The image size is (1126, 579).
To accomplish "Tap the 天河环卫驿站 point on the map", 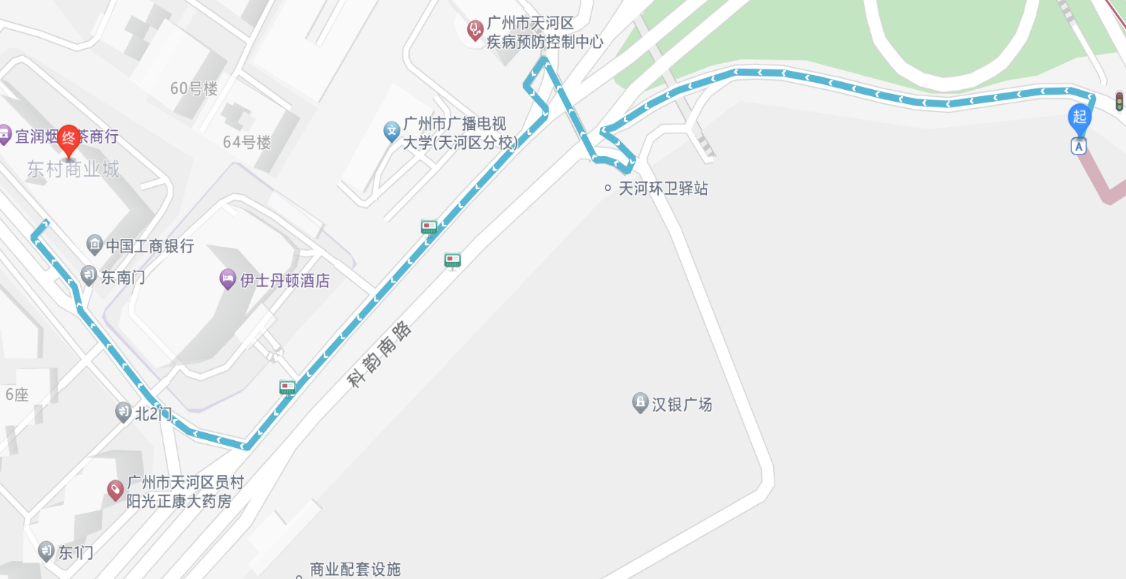I will pyautogui.click(x=608, y=188).
